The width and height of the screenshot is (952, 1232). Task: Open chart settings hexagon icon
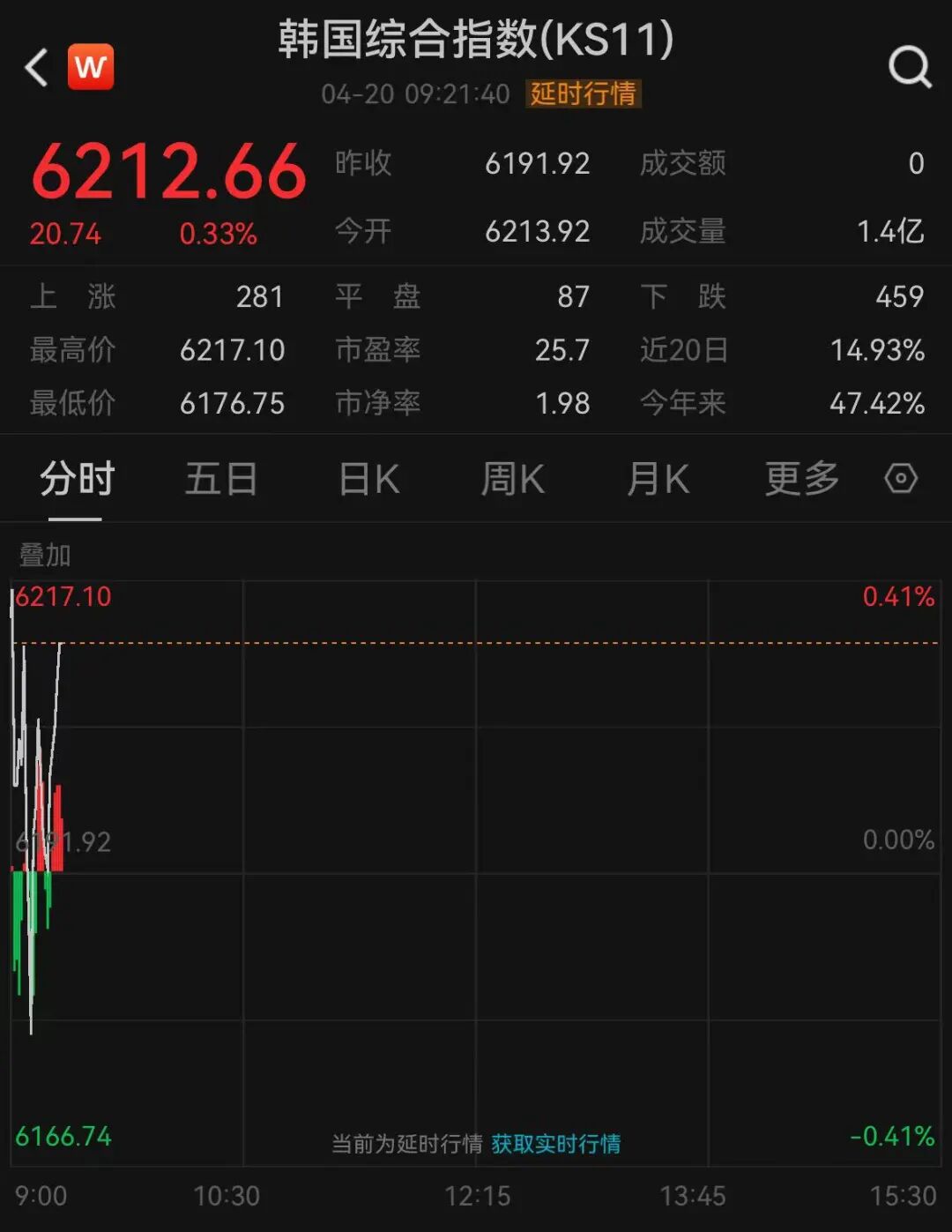coord(901,479)
